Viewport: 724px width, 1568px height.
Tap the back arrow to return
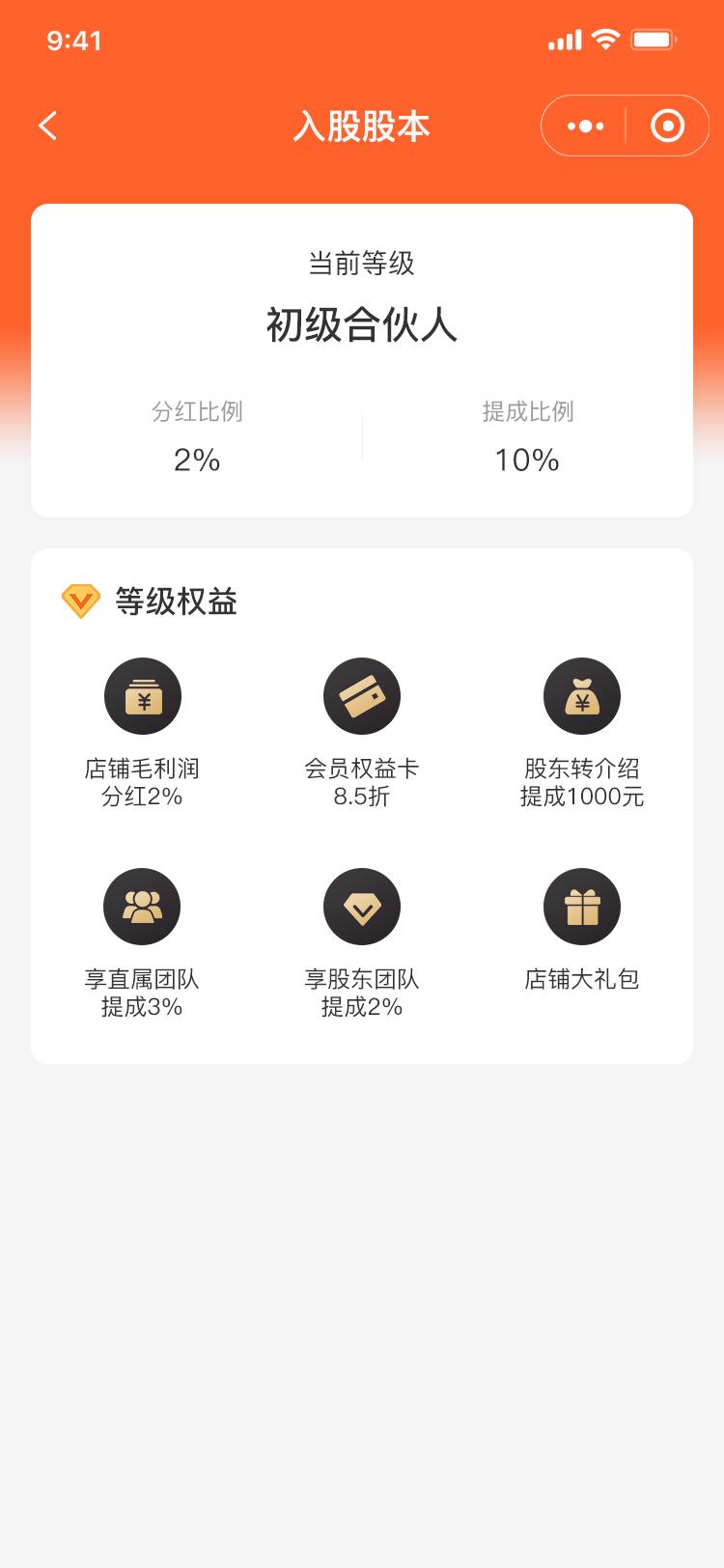pos(46,126)
